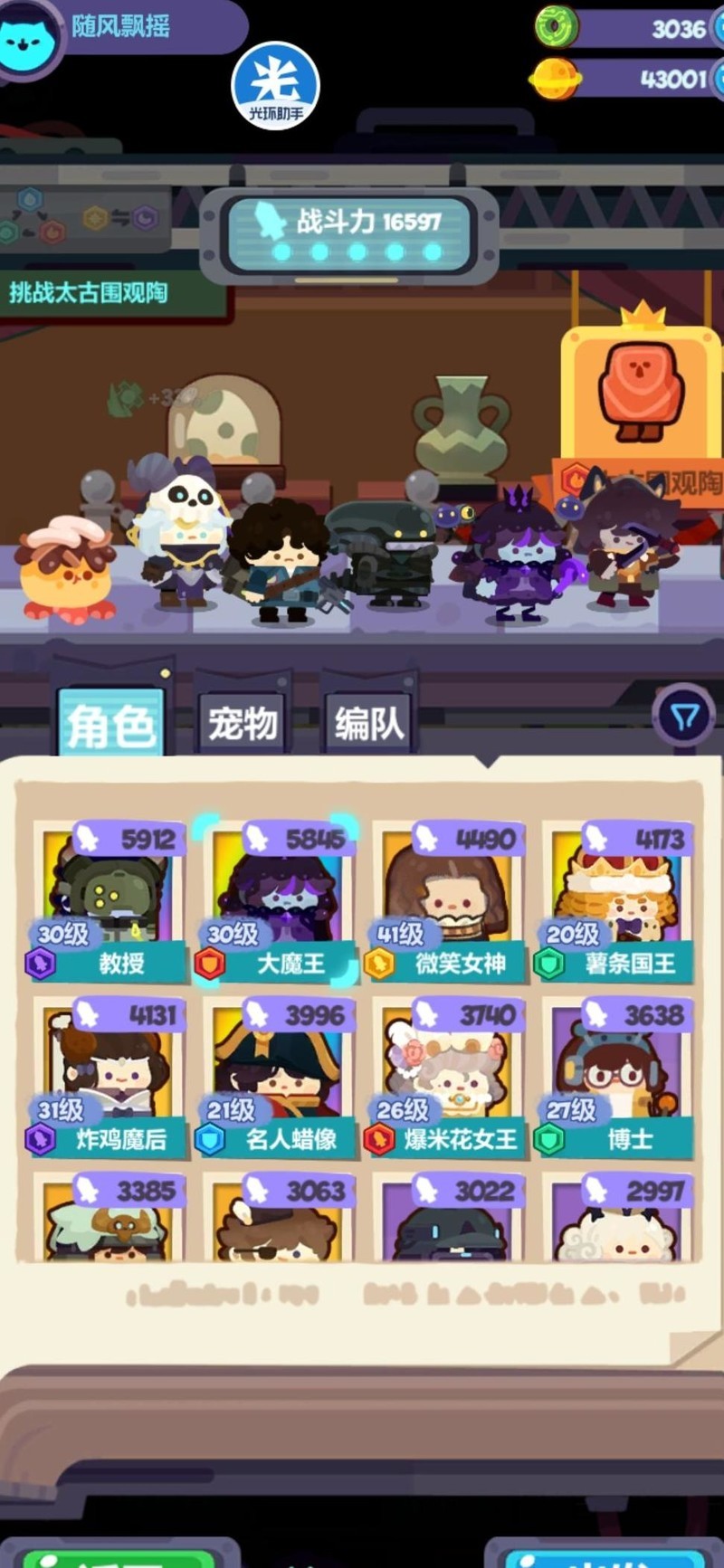Choose the 博士 character card
724x1568 pixels.
pyautogui.click(x=617, y=1077)
